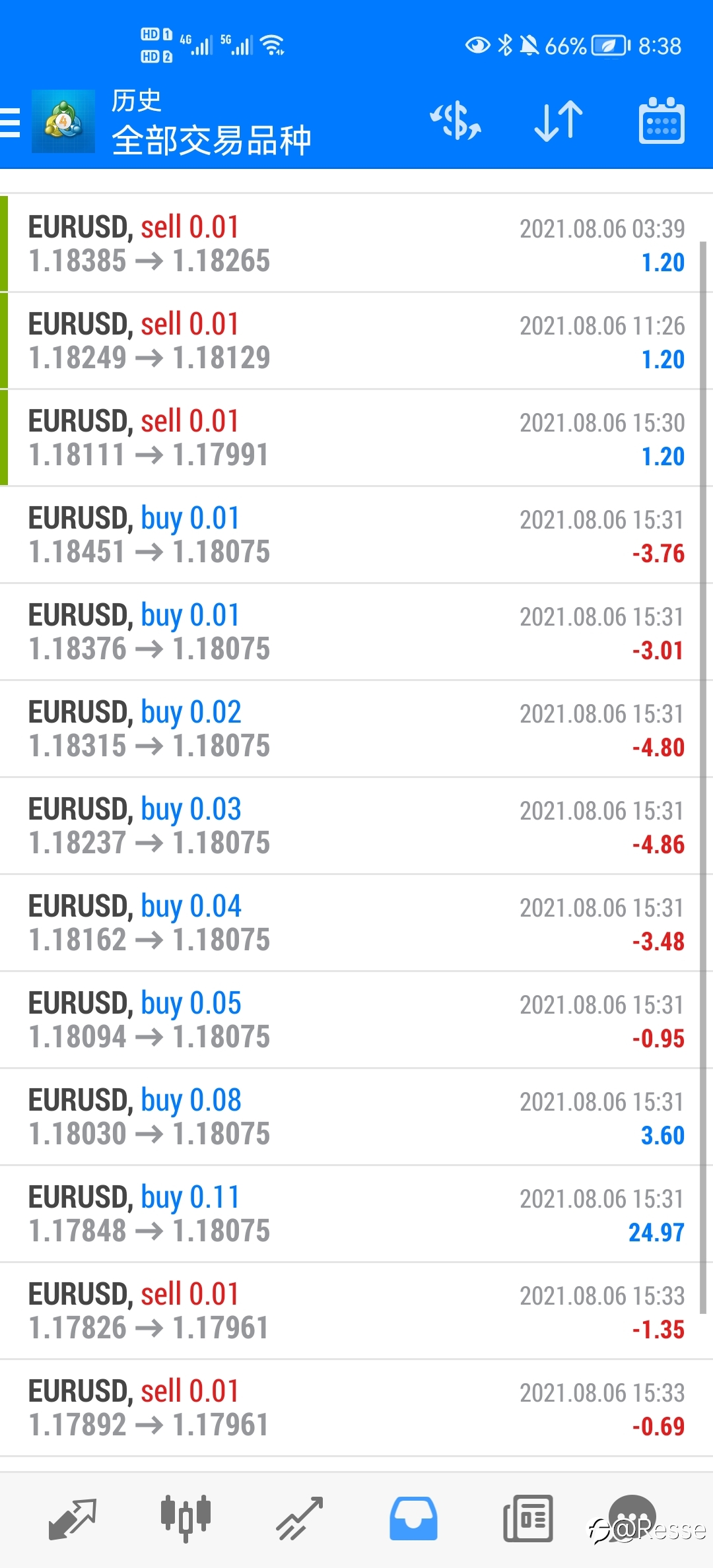Screen dimensions: 713x1568
Task: Open the buy 0.03 trade at 1.18237
Action: 356,826
